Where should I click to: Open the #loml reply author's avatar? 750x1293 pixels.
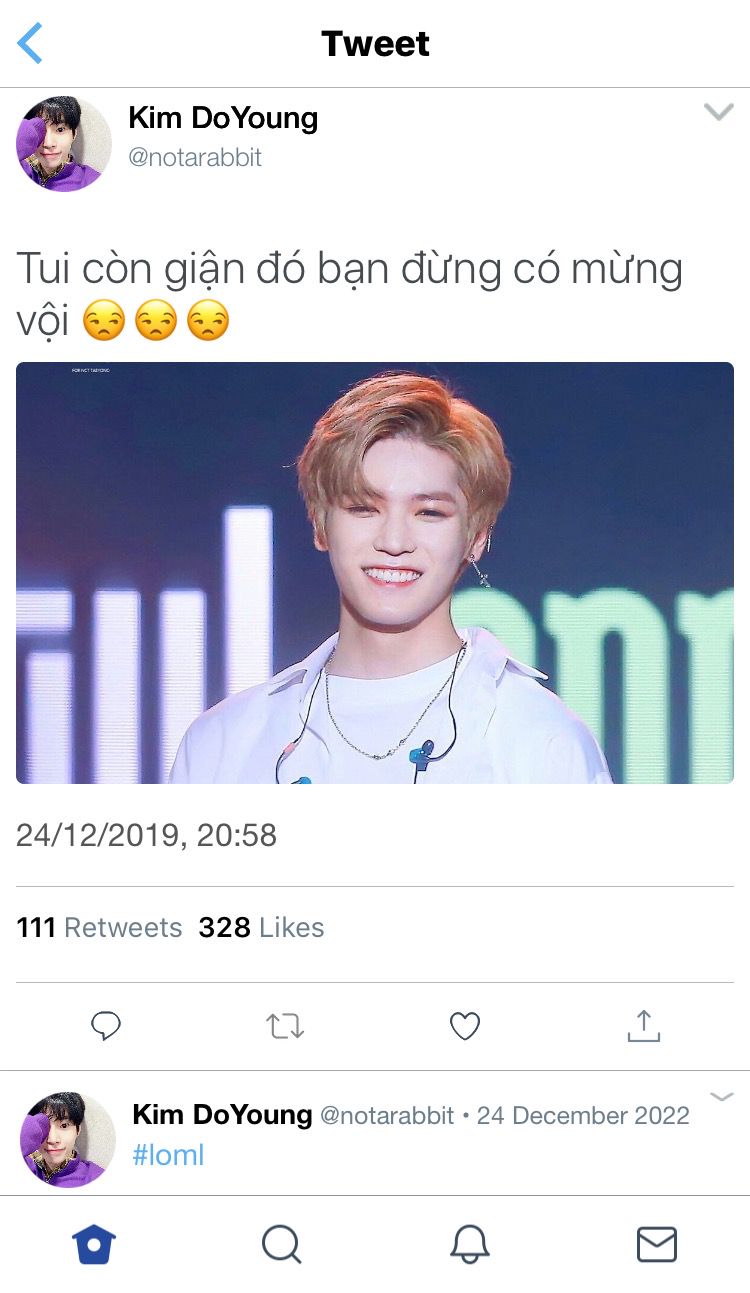pyautogui.click(x=68, y=1140)
